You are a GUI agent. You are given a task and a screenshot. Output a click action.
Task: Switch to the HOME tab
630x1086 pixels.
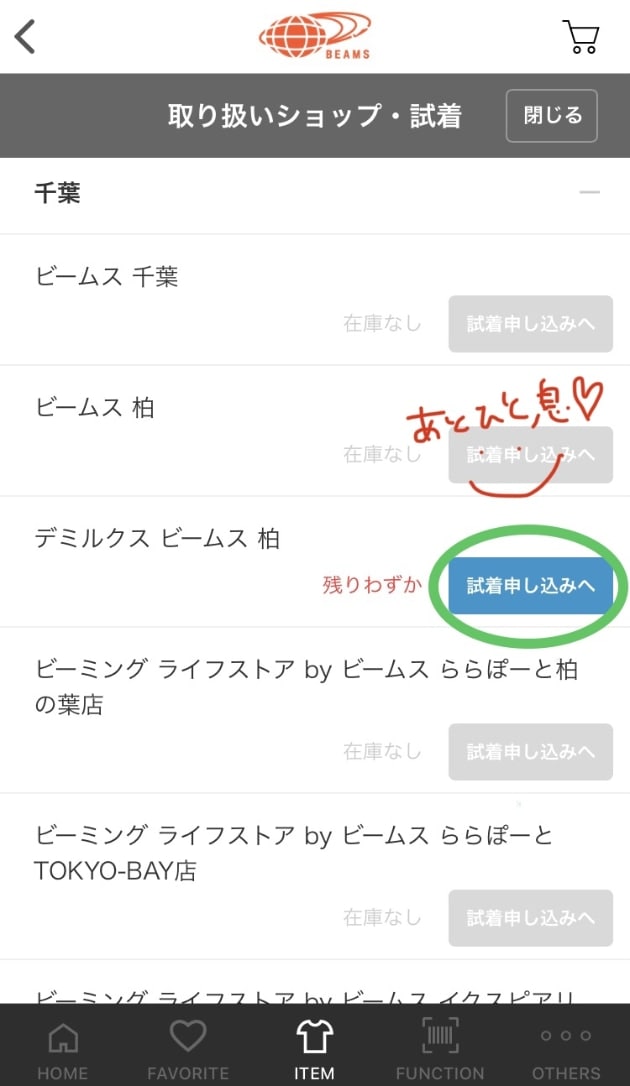tap(62, 1048)
